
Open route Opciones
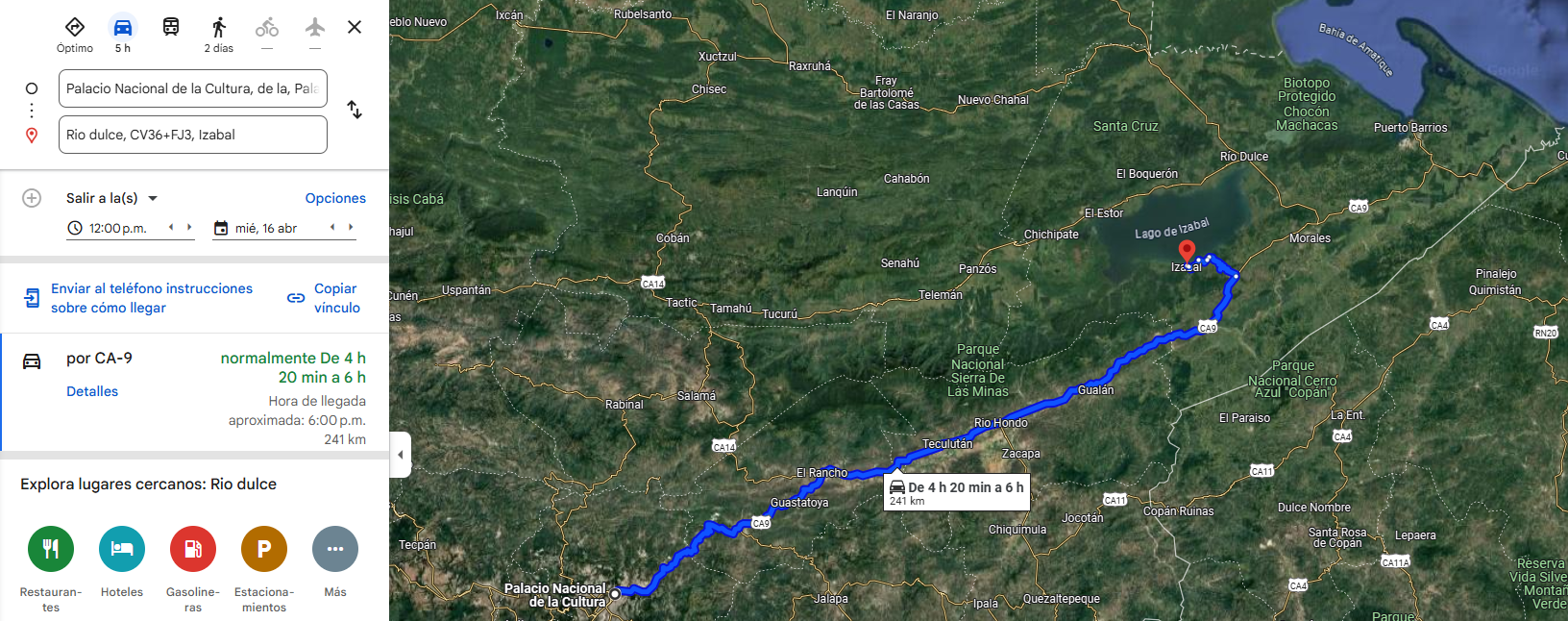click(x=335, y=198)
